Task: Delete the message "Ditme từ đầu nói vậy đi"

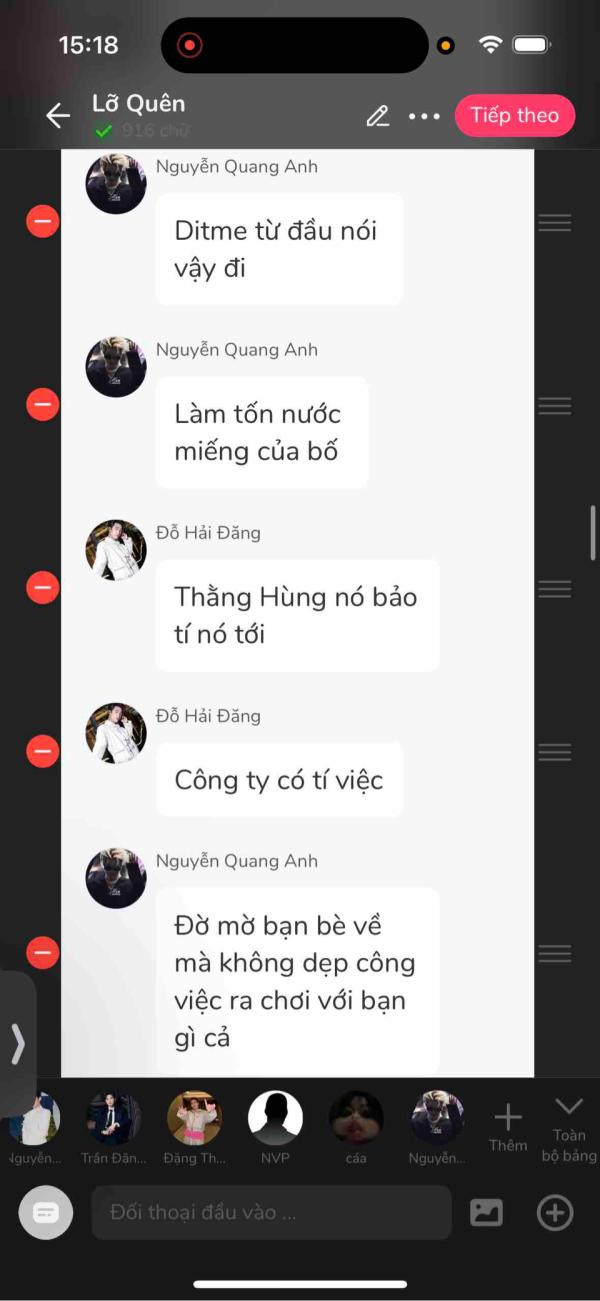Action: coord(42,221)
